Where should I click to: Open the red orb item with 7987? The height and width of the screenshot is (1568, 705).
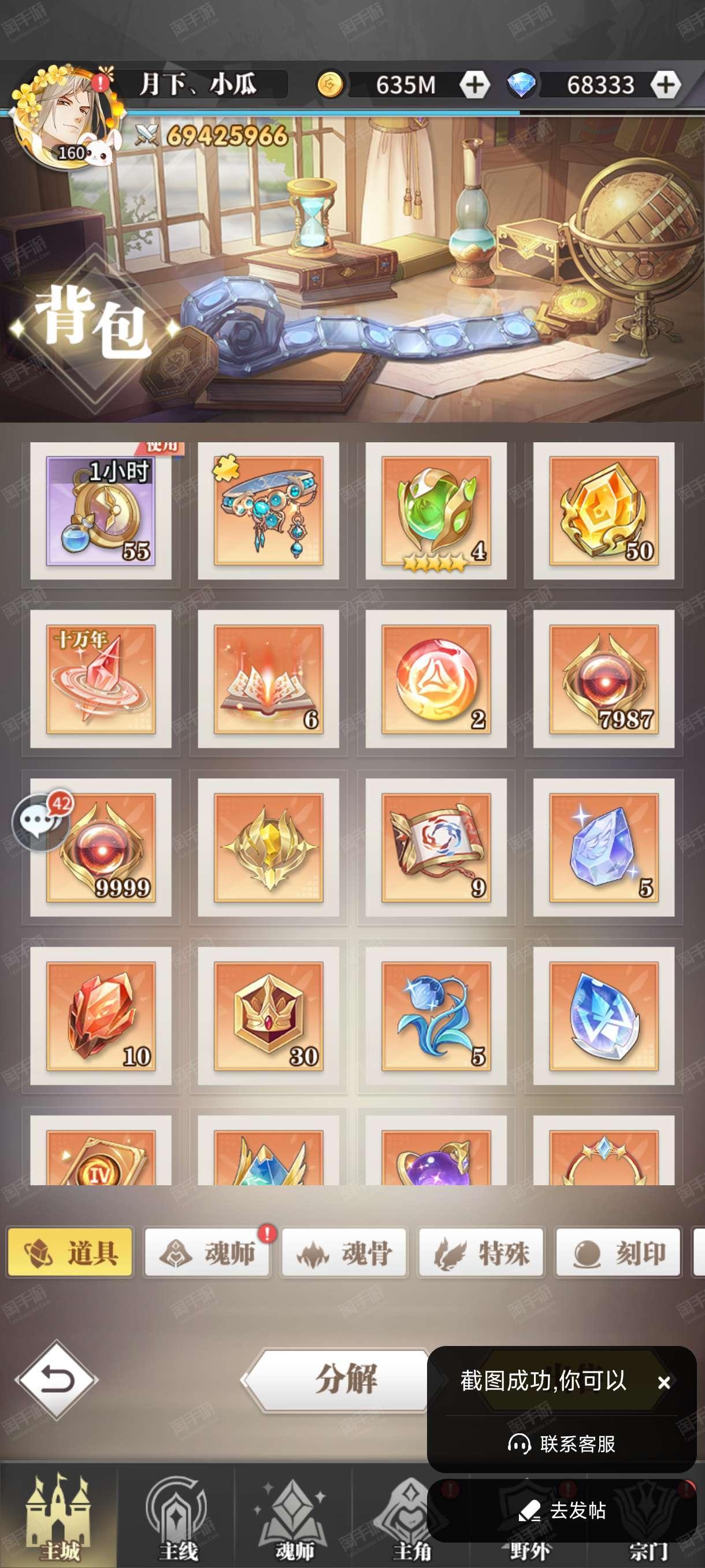(603, 679)
